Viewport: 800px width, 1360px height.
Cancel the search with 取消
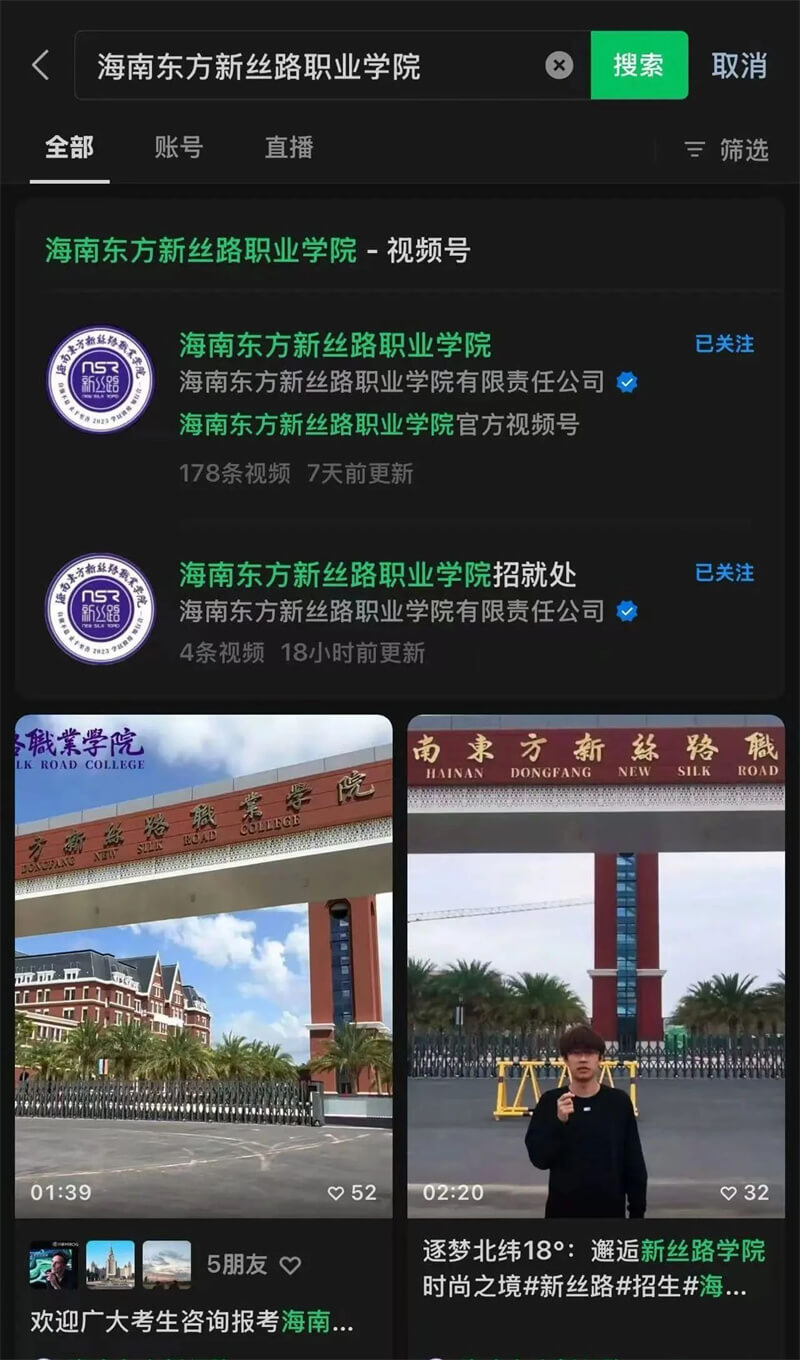[739, 66]
